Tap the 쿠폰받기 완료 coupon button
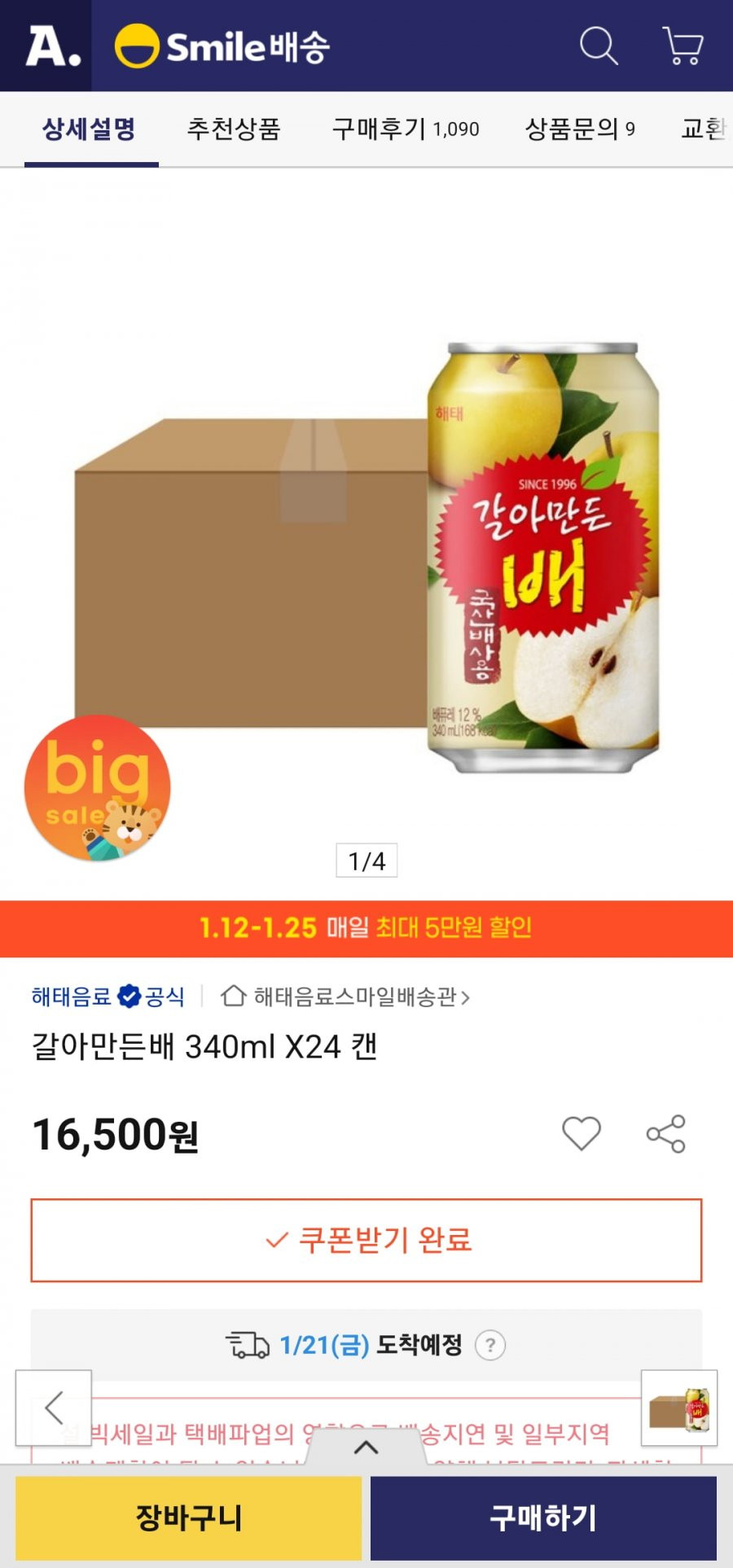 click(366, 1240)
